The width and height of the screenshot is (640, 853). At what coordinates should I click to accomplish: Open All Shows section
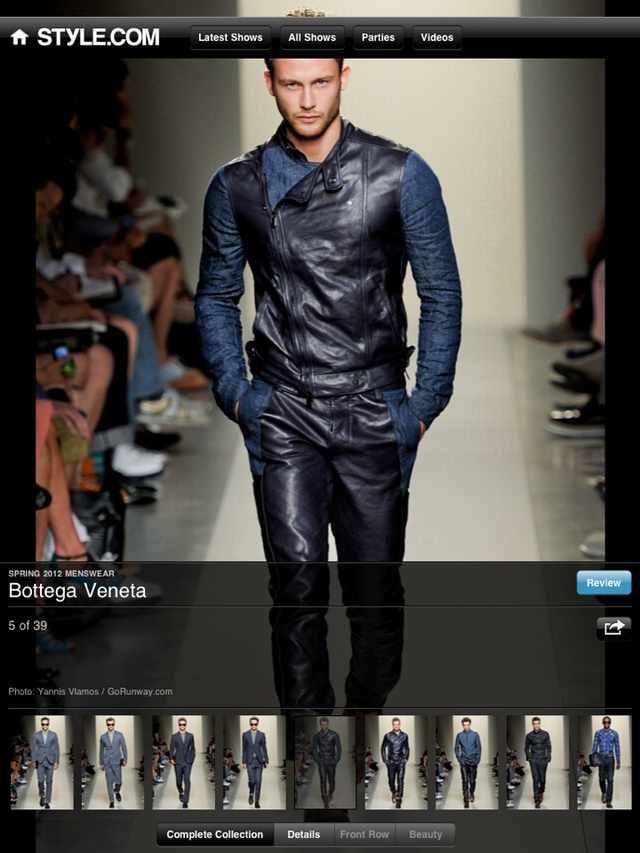tap(312, 38)
